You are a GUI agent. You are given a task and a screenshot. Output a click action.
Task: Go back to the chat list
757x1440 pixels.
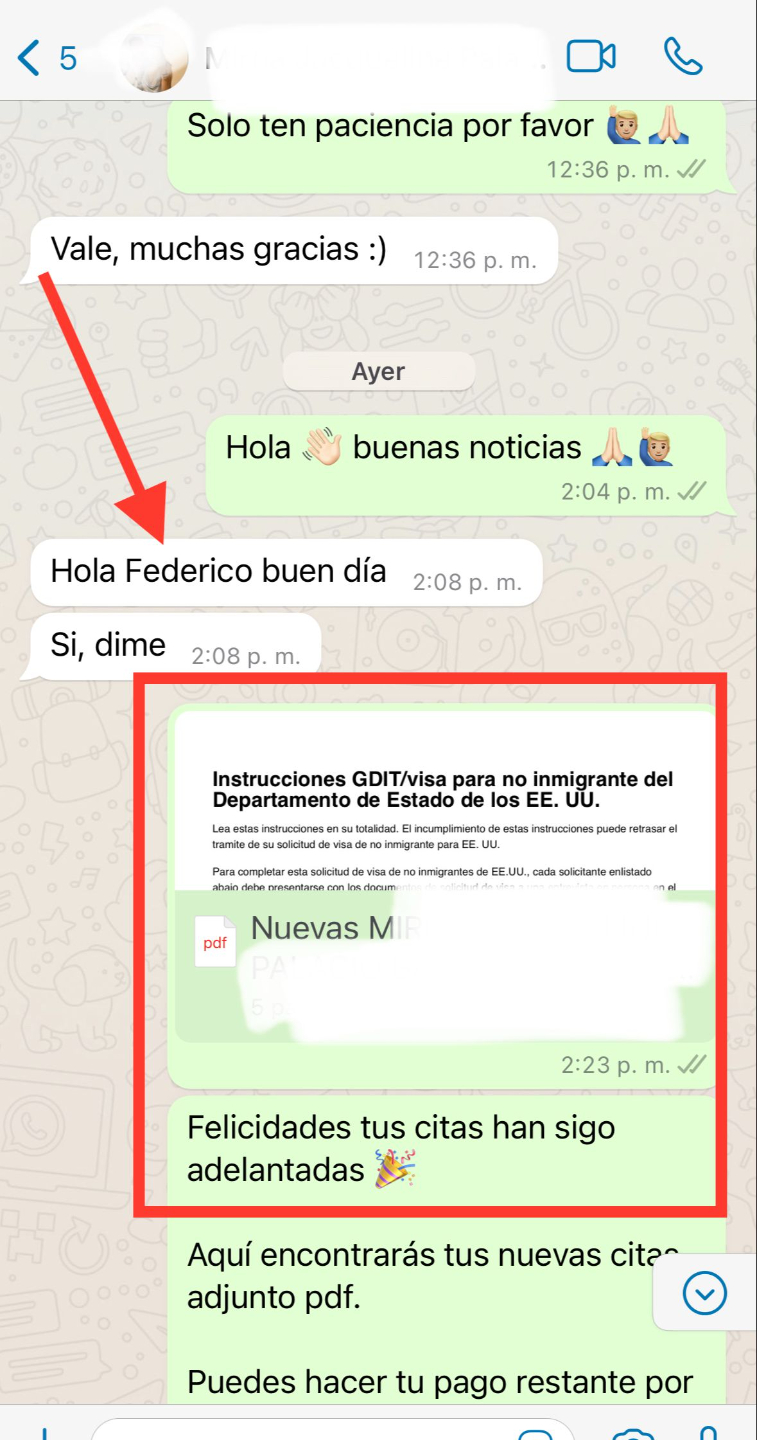coord(46,58)
